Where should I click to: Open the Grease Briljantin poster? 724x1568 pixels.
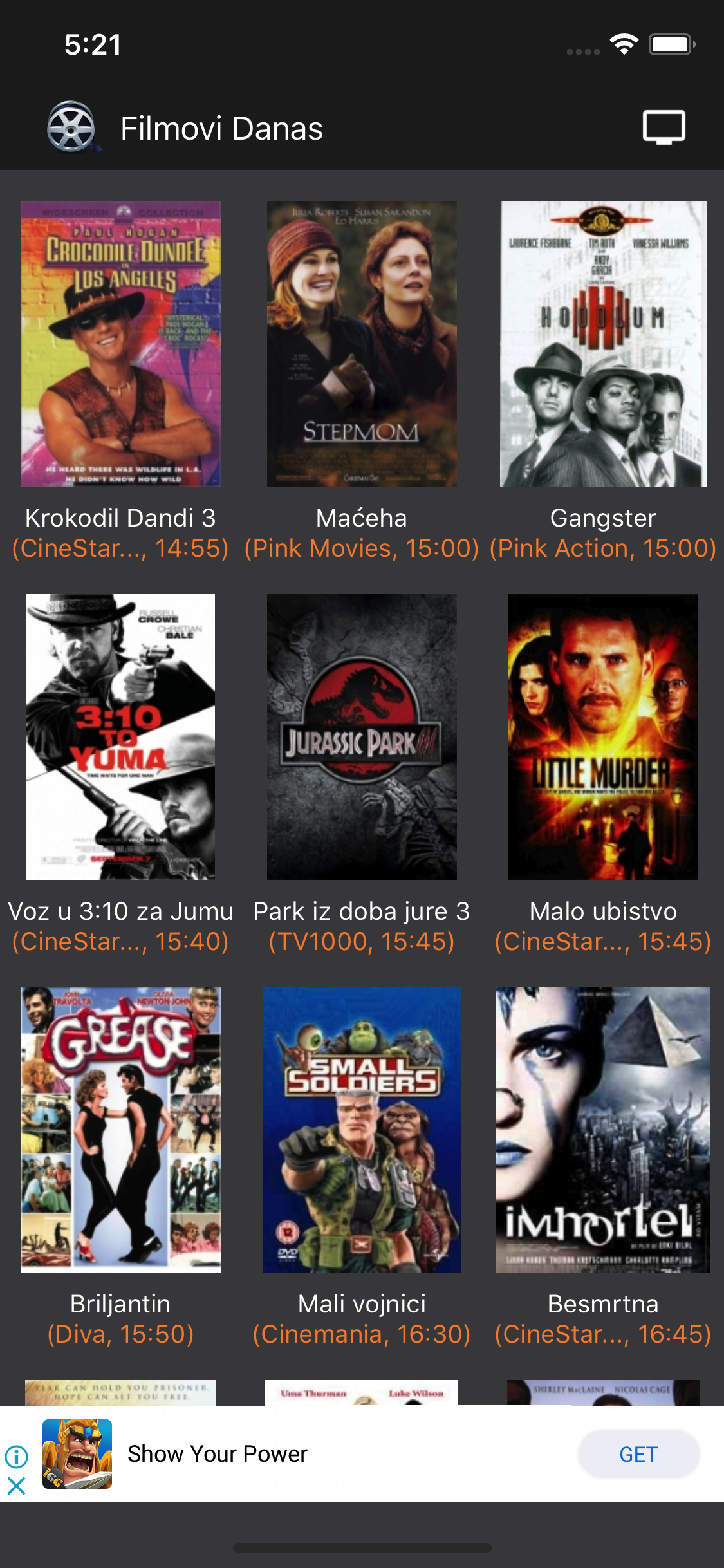pos(120,1131)
